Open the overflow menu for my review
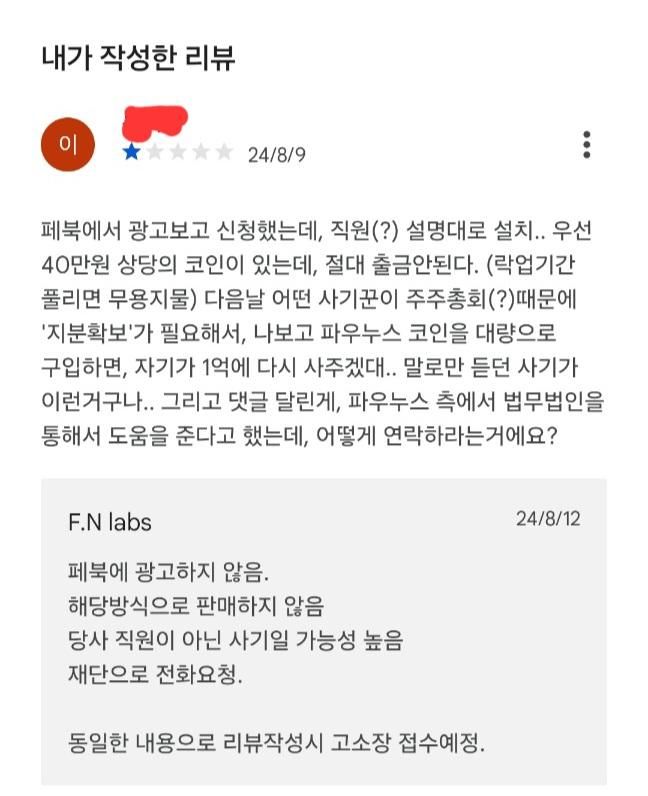The height and width of the screenshot is (796, 648). [x=587, y=144]
